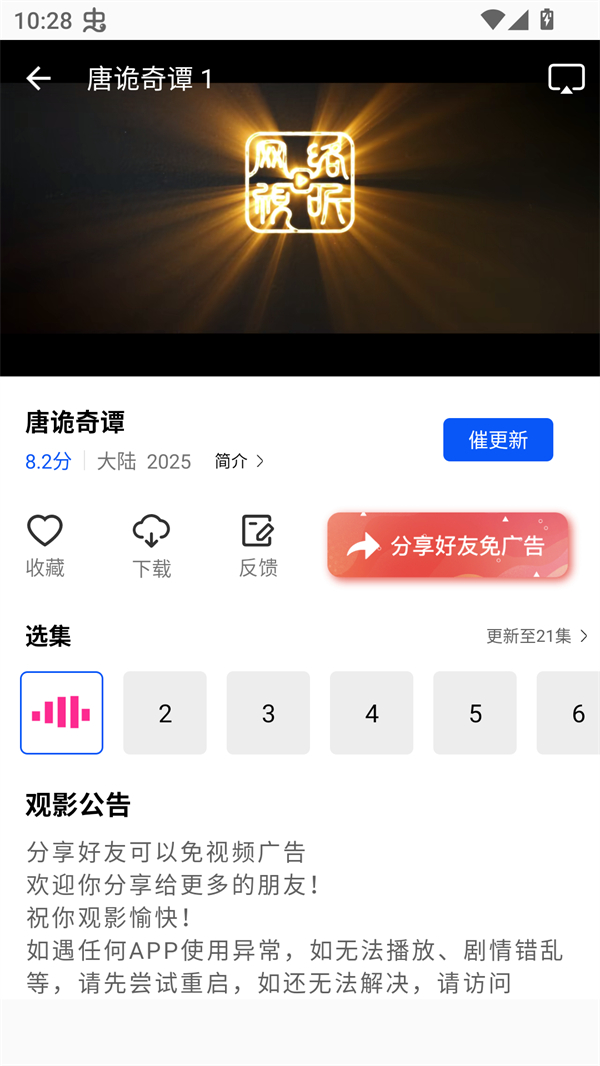Go back using the arrow icon
The image size is (600, 1066).
pyautogui.click(x=38, y=78)
